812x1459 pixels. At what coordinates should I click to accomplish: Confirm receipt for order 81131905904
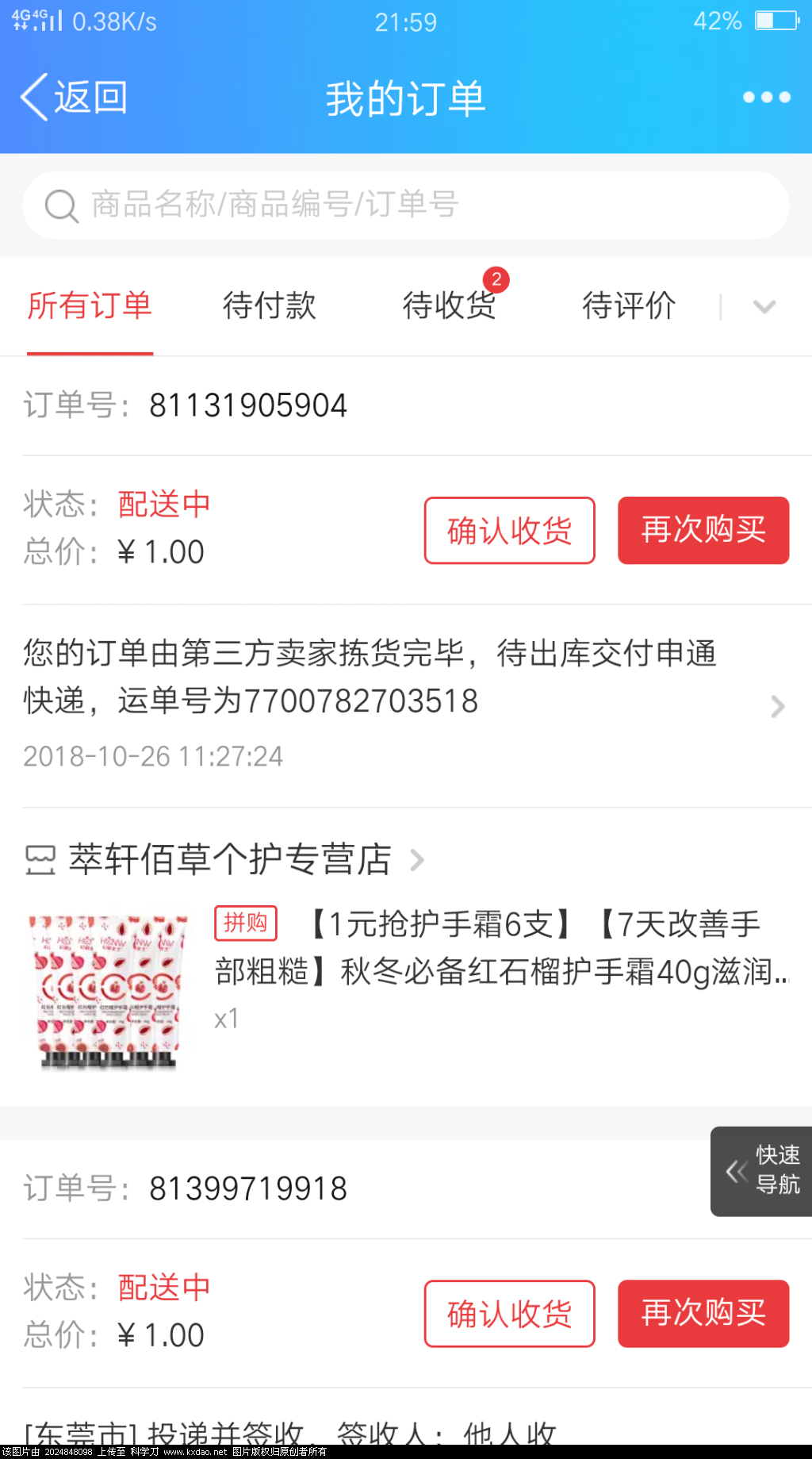click(509, 530)
